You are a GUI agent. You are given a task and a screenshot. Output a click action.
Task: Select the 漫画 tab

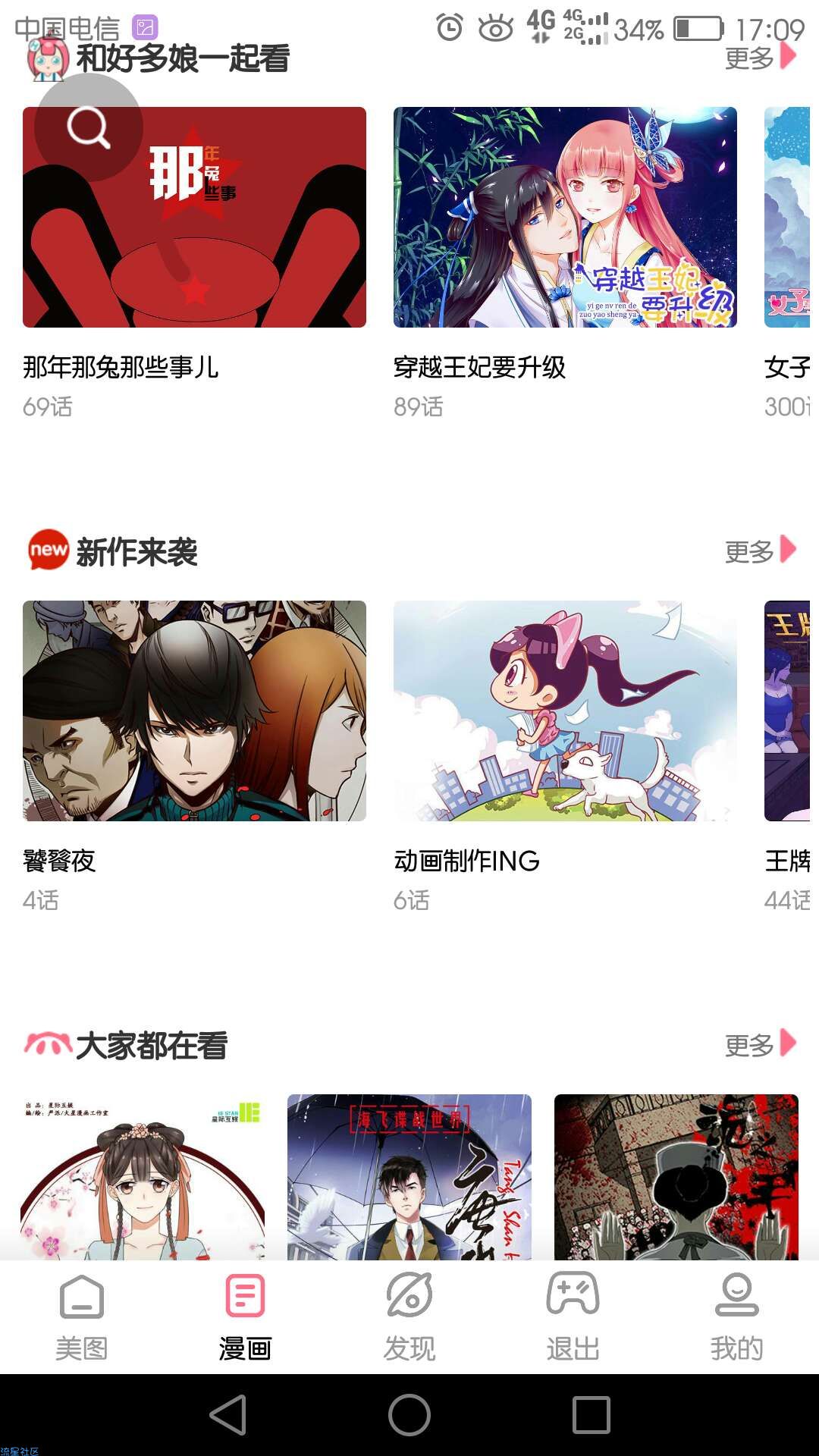(246, 1317)
